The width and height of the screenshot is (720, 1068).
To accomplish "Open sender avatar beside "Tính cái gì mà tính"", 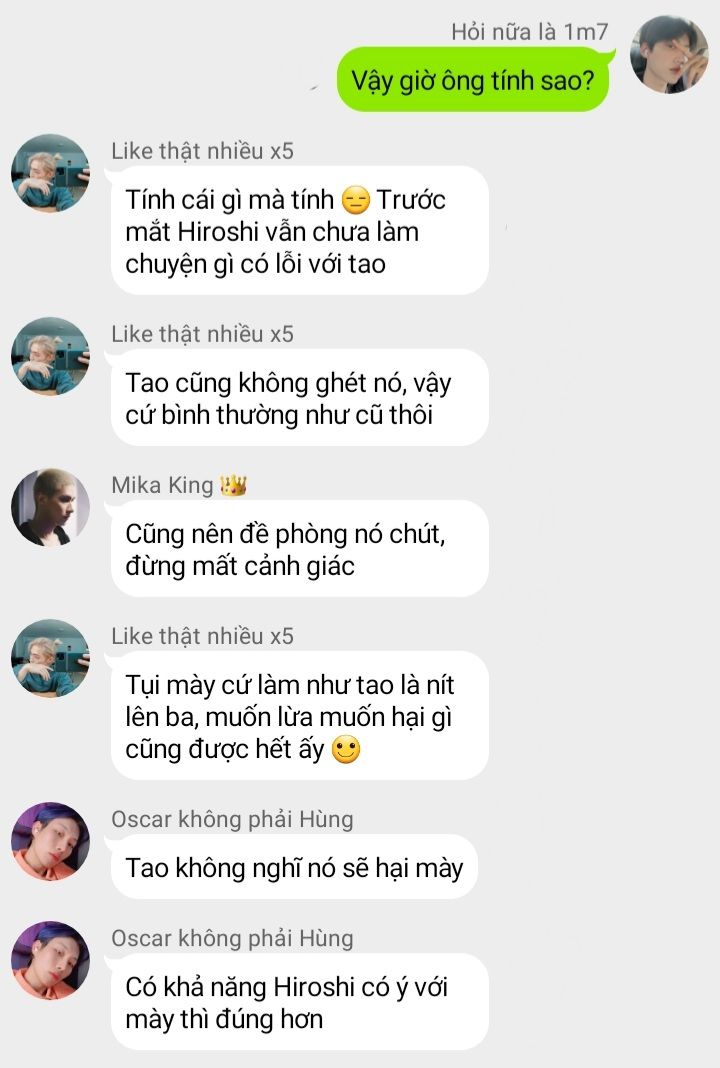I will 50,173.
